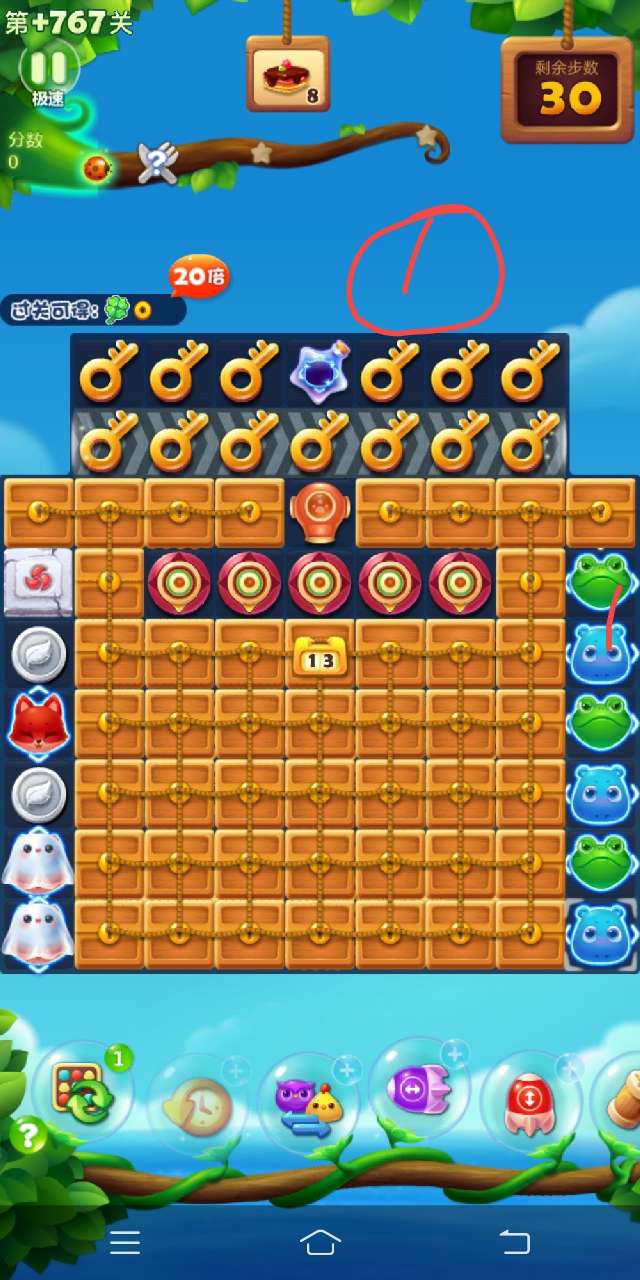Tap the red fox tile

point(37,724)
